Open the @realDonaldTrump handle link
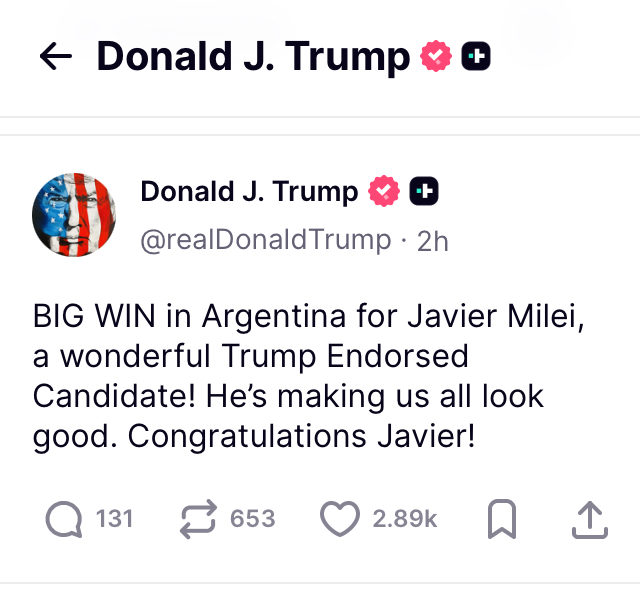 click(265, 240)
